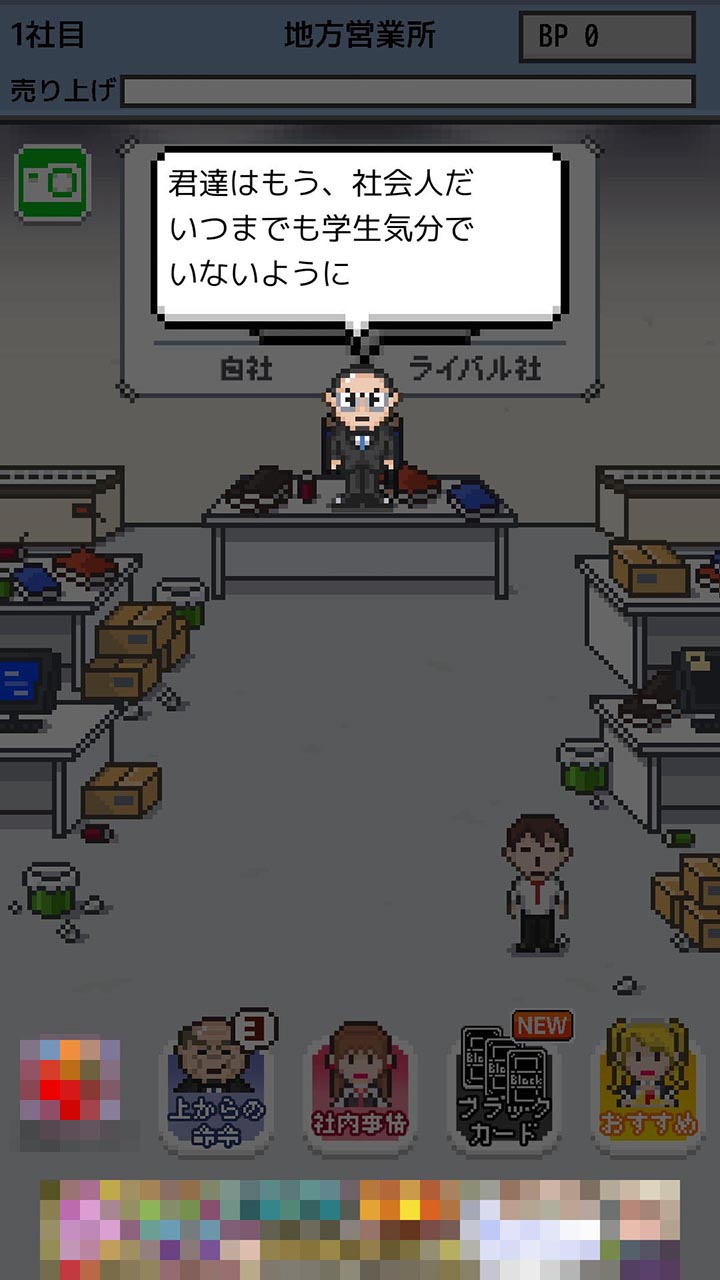Image resolution: width=720 pixels, height=1280 pixels.
Task: Tap the green camera screenshot icon
Action: click(52, 181)
